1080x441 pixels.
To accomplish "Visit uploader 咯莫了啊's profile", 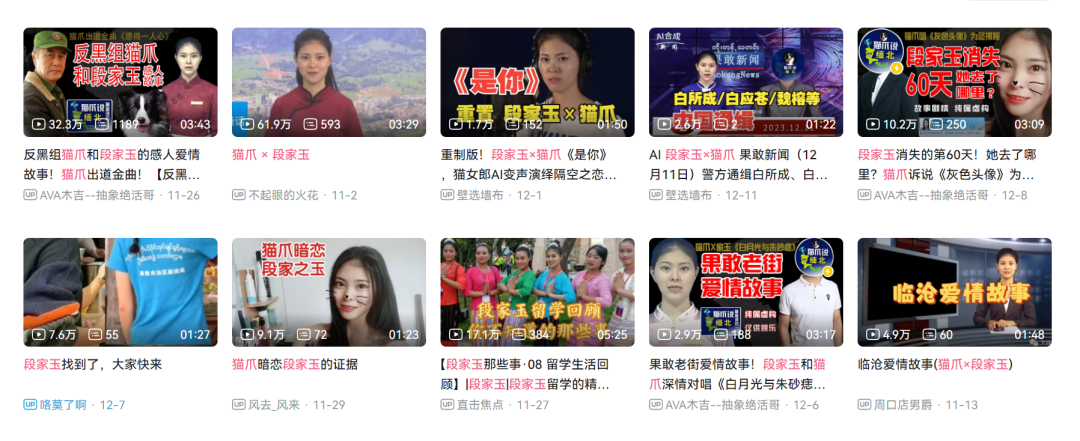I will [x=63, y=405].
